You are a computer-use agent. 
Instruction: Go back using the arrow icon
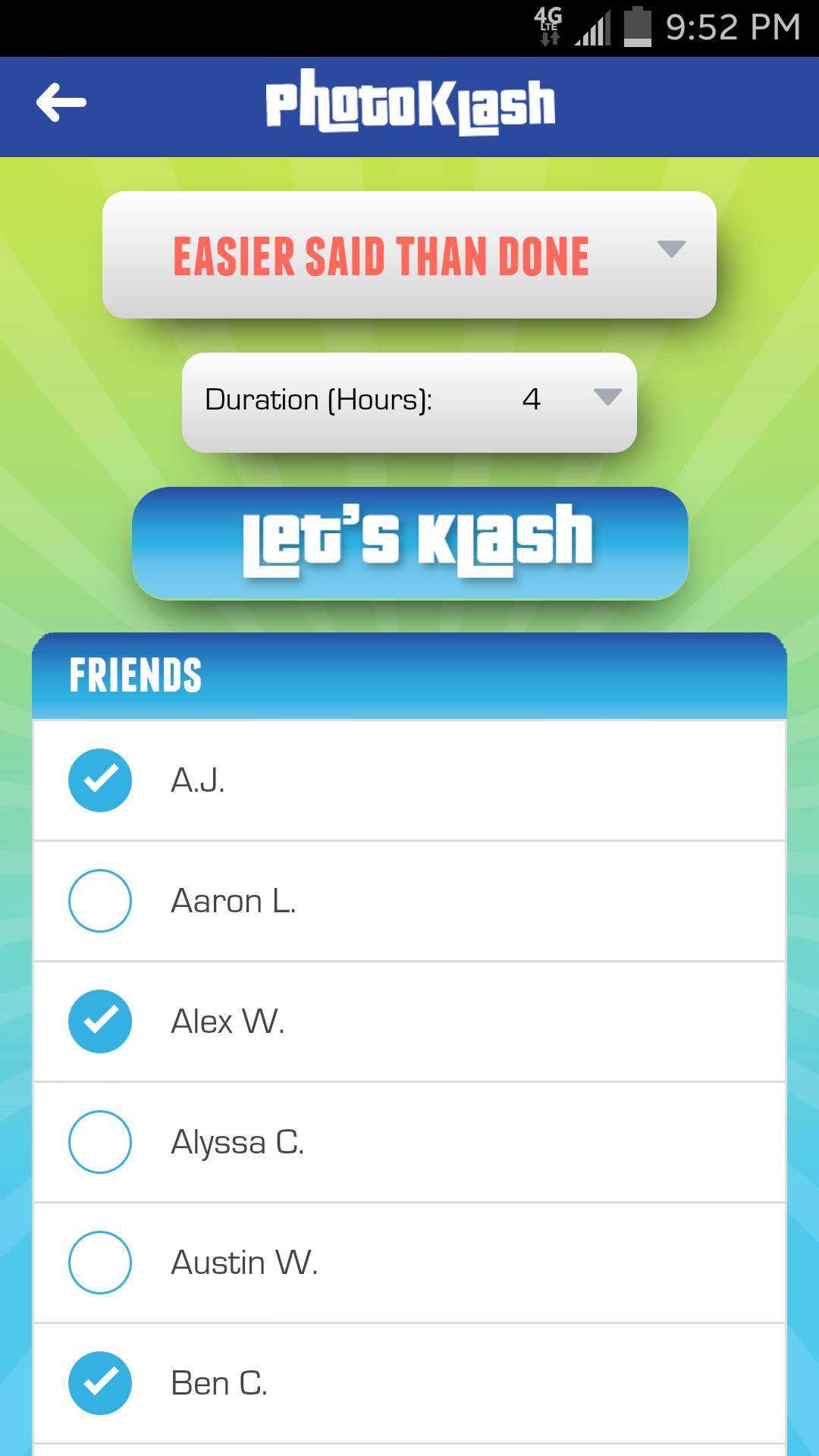(x=61, y=103)
